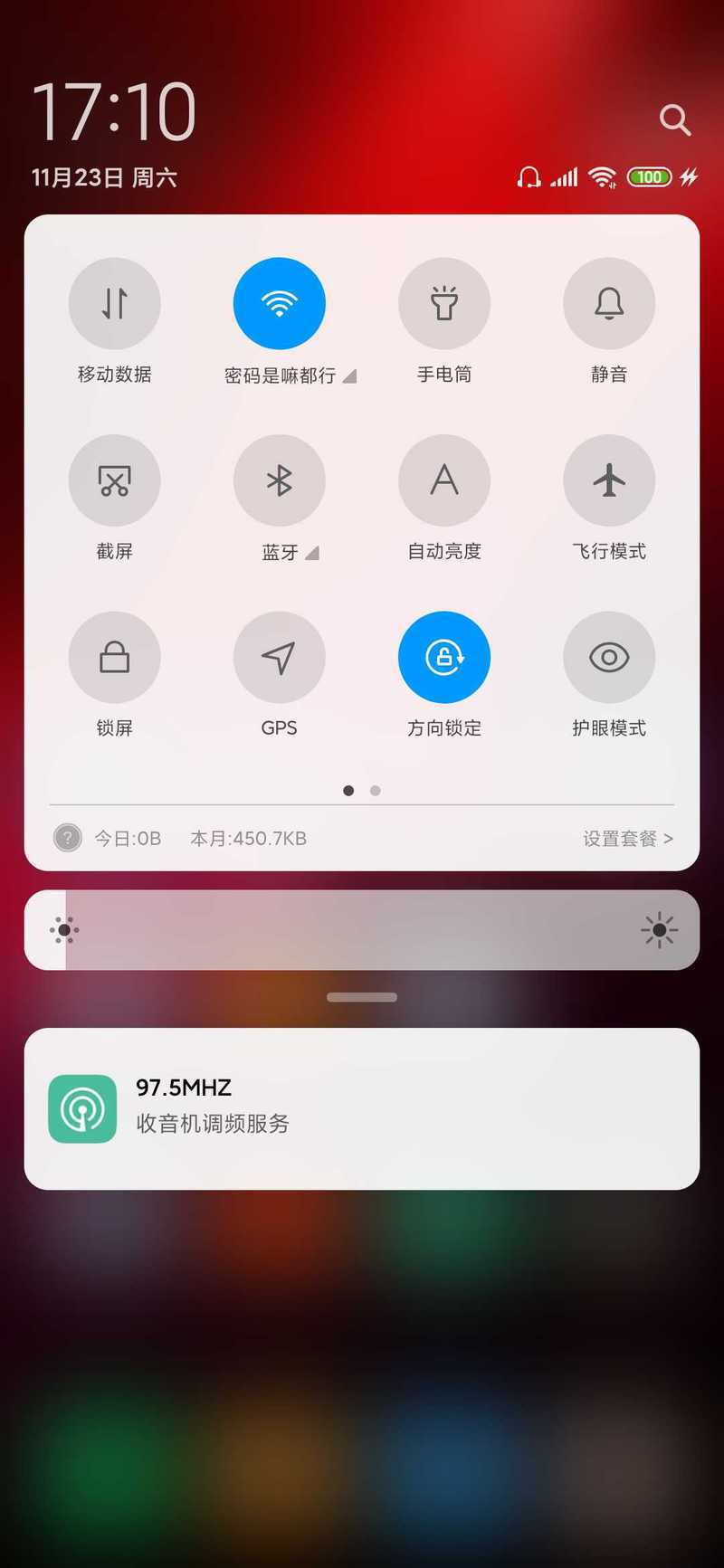Open data plan settings (设置套餐)
Viewport: 724px width, 1568px height.
(x=627, y=839)
